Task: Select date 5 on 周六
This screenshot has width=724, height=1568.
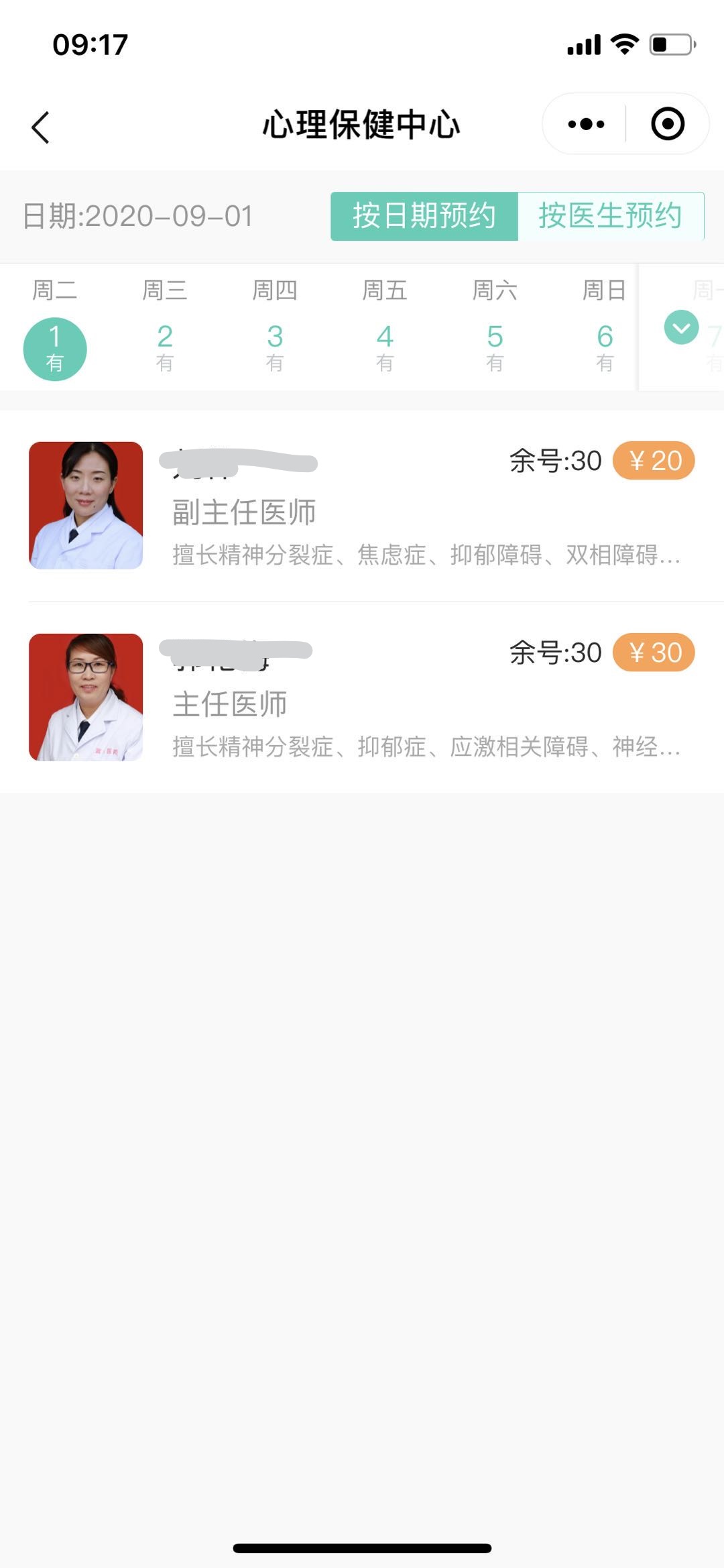Action: point(495,347)
